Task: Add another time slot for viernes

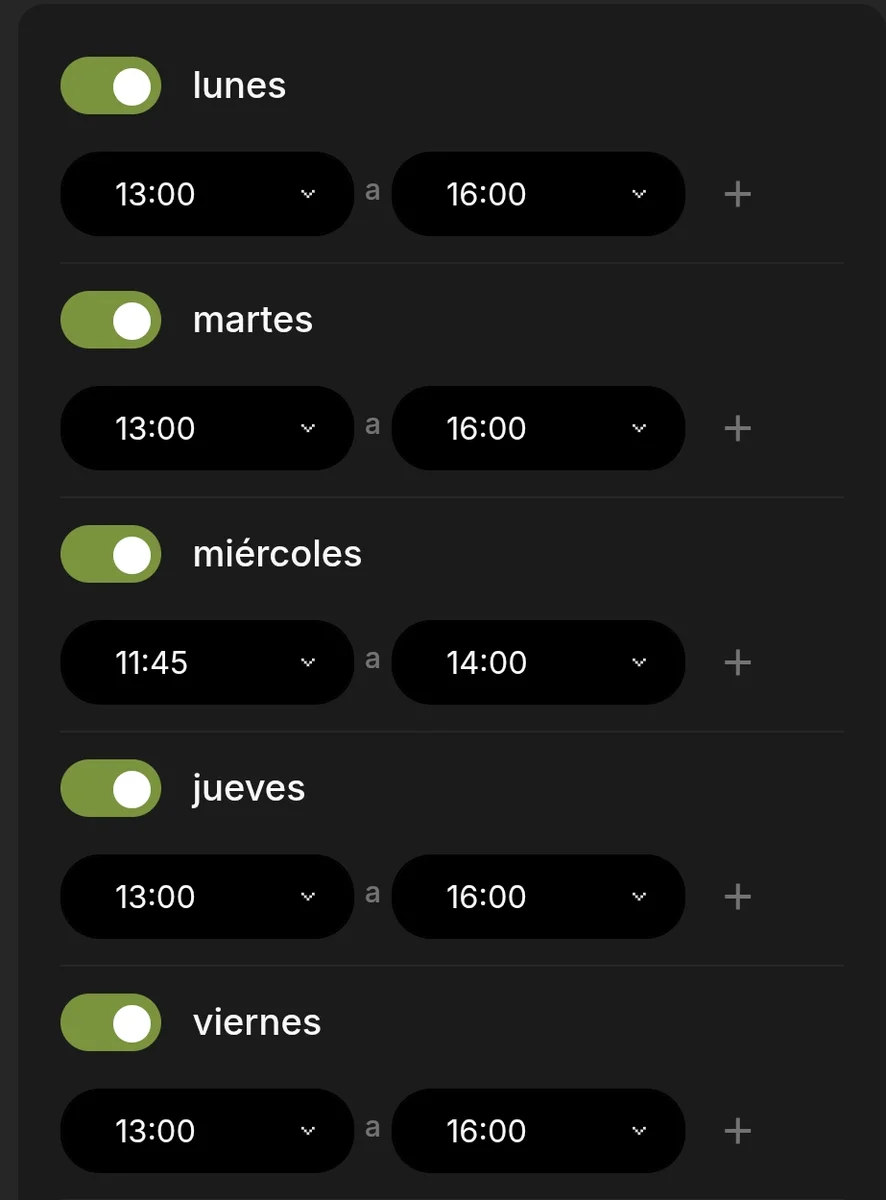Action: (x=737, y=1130)
